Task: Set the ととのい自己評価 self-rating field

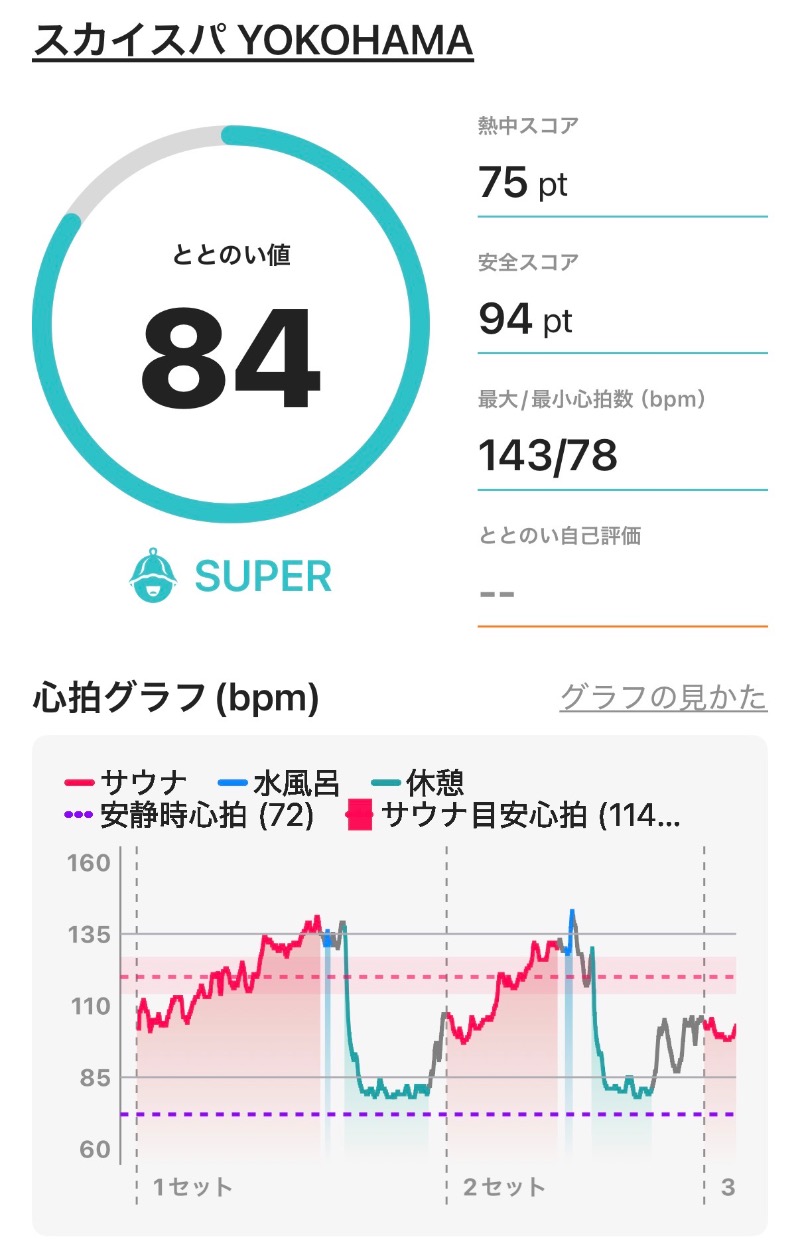Action: pyautogui.click(x=621, y=592)
